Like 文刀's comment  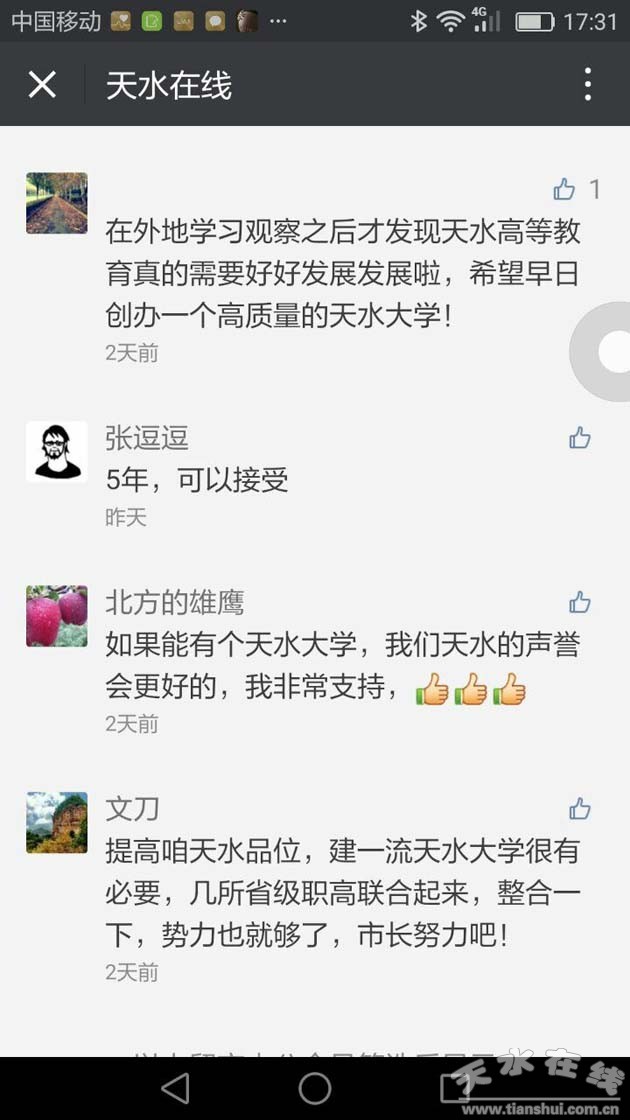[580, 809]
